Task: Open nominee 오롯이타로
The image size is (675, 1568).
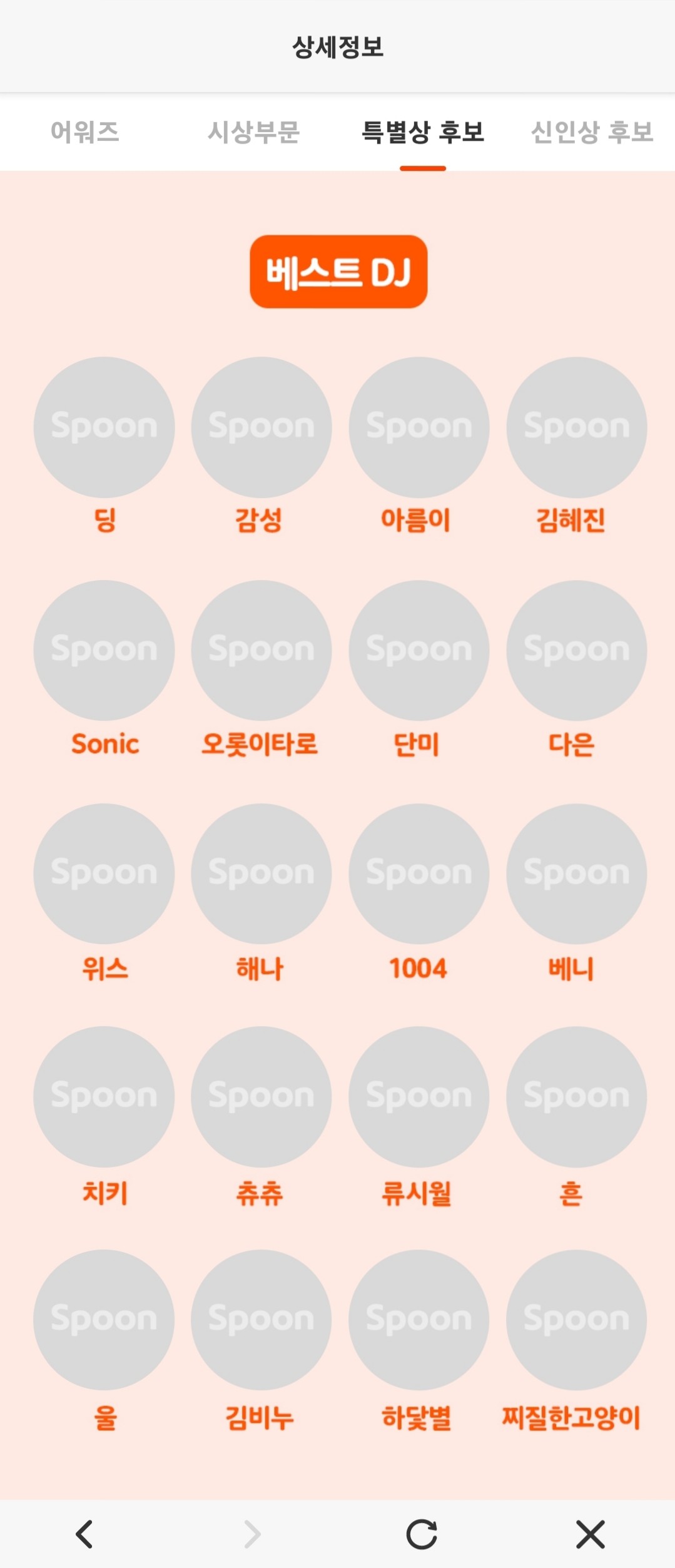Action: click(x=261, y=651)
